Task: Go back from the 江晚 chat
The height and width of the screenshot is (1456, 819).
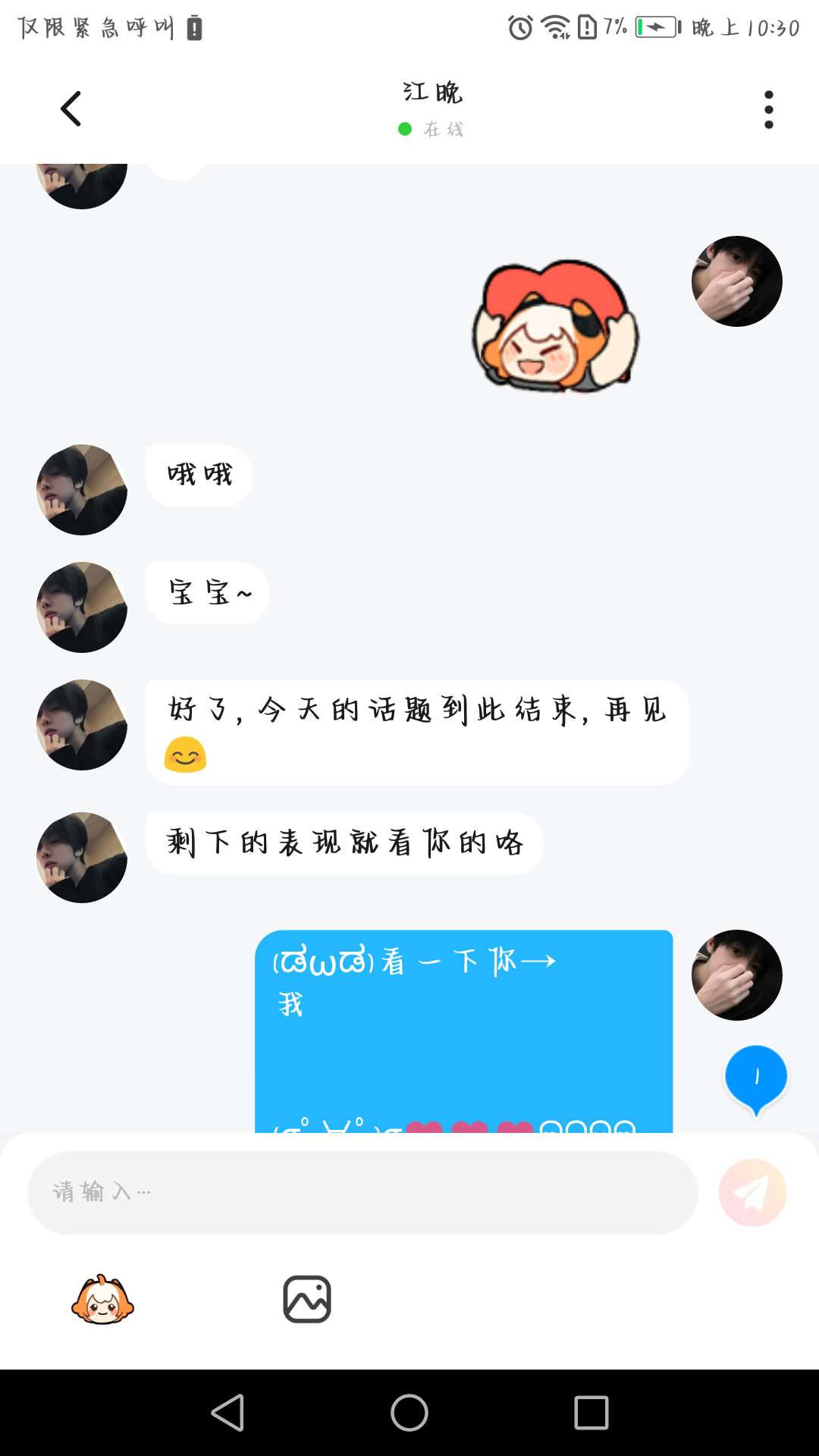Action: pyautogui.click(x=71, y=109)
